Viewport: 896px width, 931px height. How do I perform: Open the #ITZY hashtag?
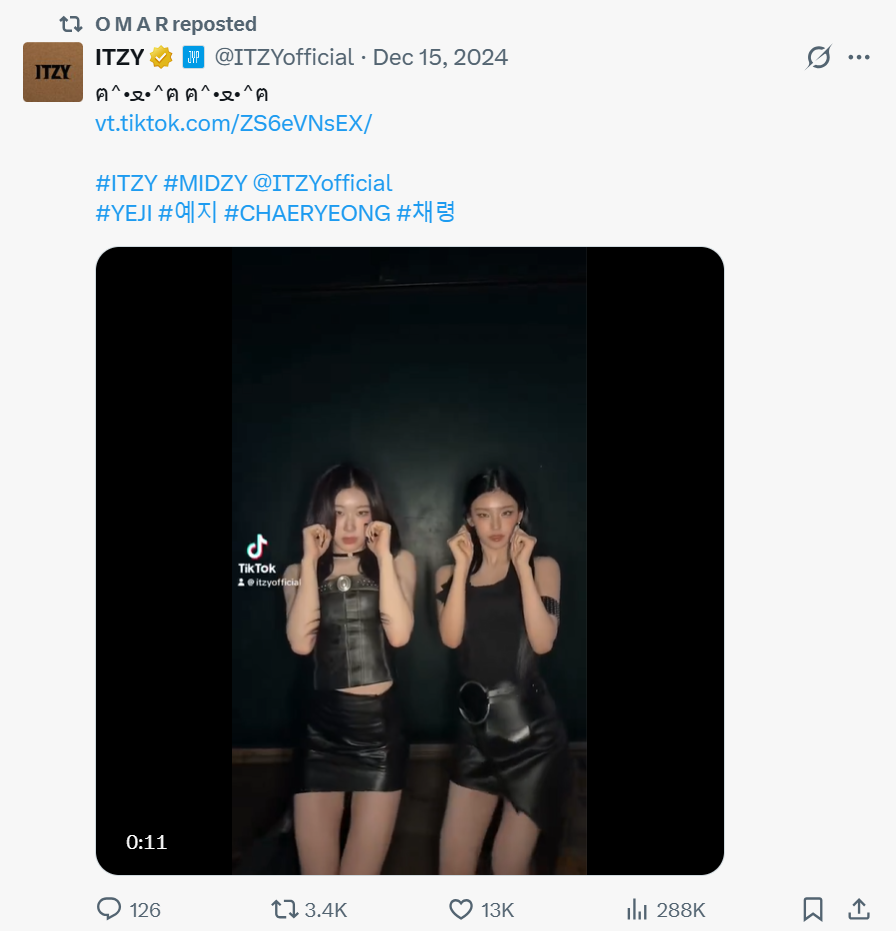(x=126, y=183)
